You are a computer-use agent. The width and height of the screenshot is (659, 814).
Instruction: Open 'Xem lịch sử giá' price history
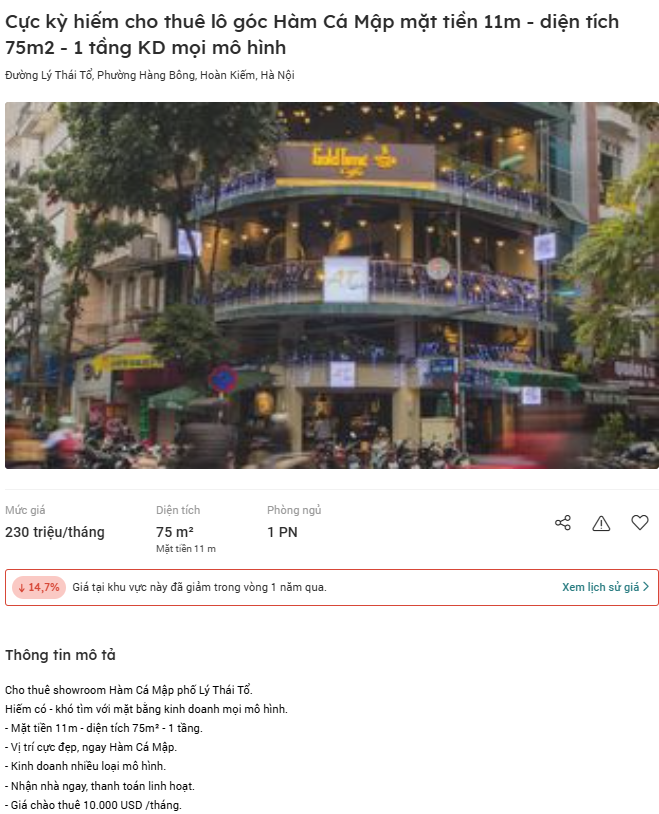tap(605, 587)
